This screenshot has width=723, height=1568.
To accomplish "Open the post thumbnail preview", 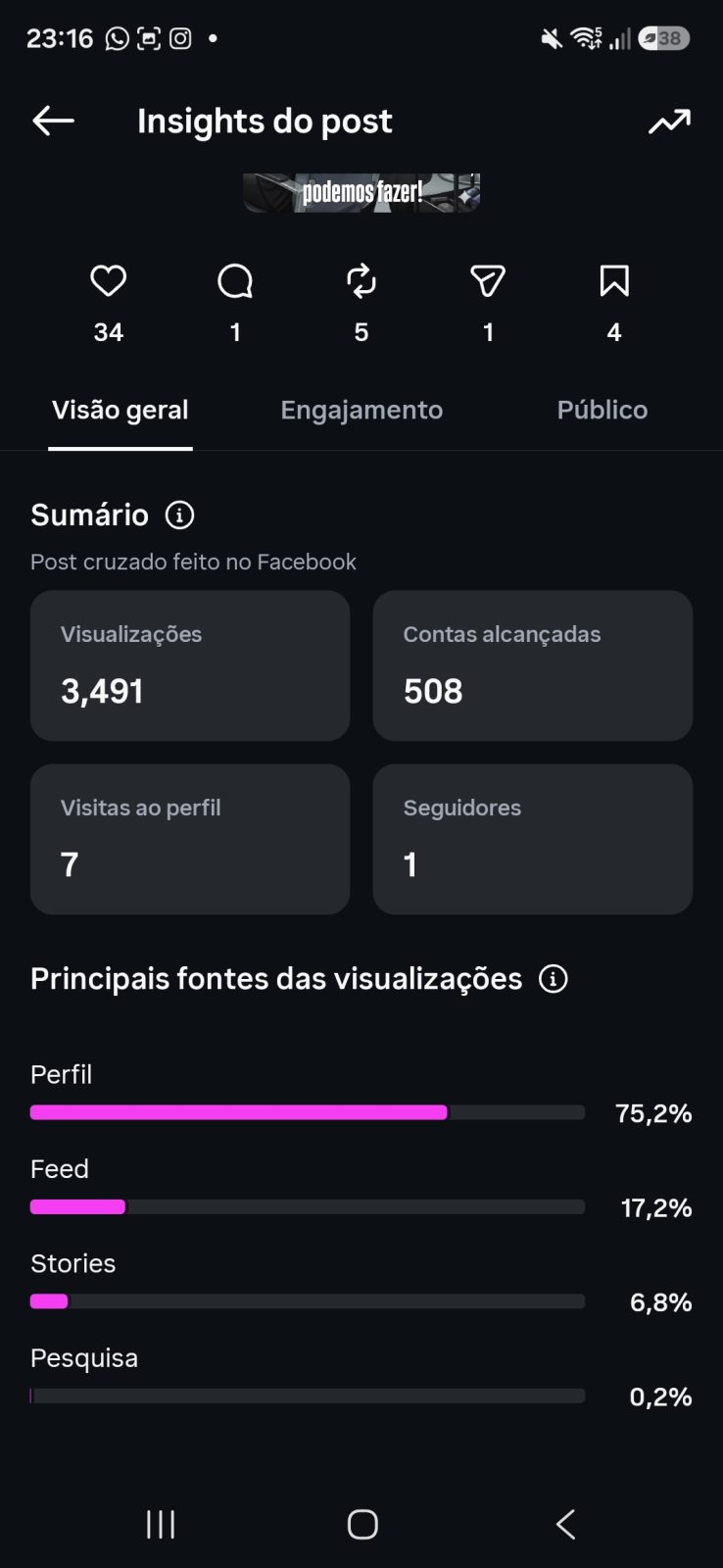I will [361, 192].
